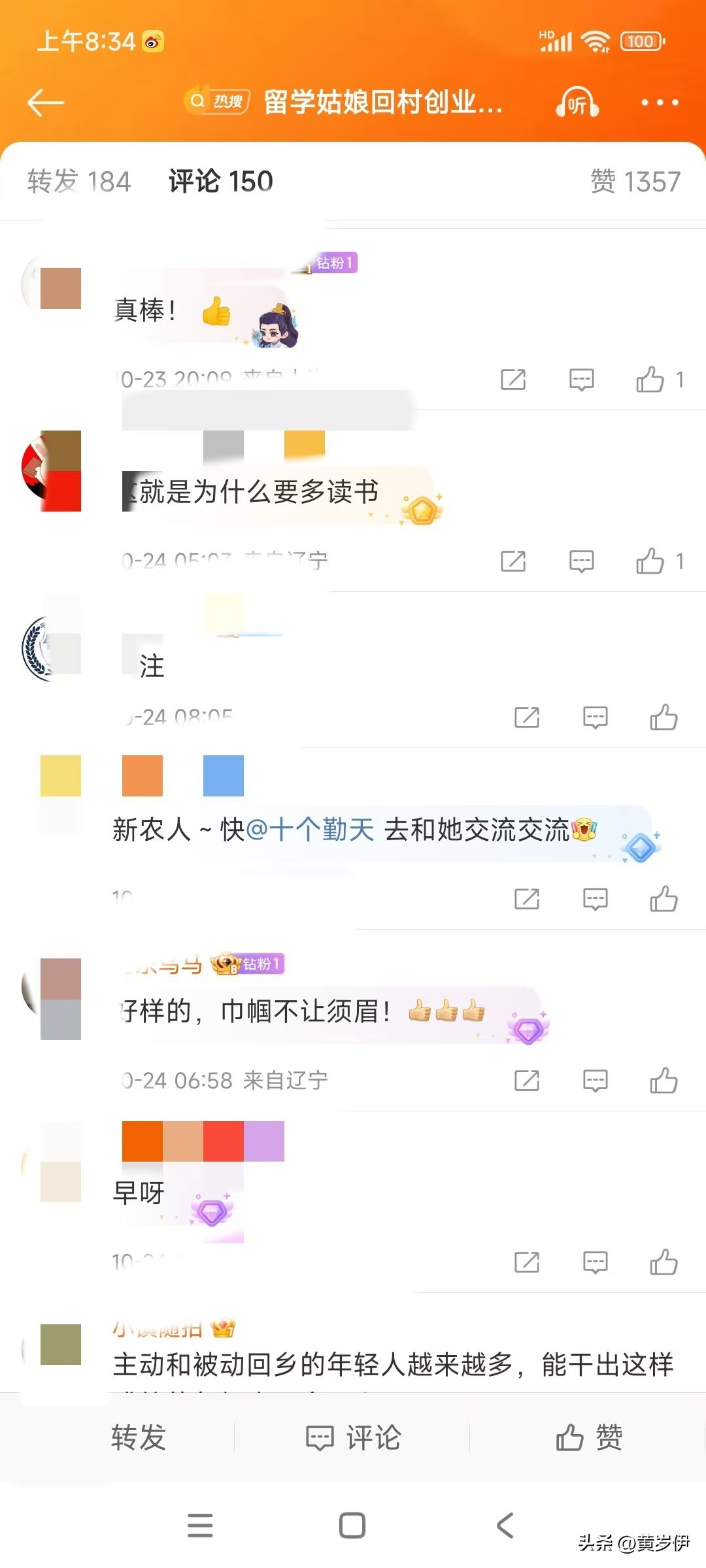Open the three-dot overflow menu
Screen dimensions: 706x1568
pyautogui.click(x=659, y=103)
